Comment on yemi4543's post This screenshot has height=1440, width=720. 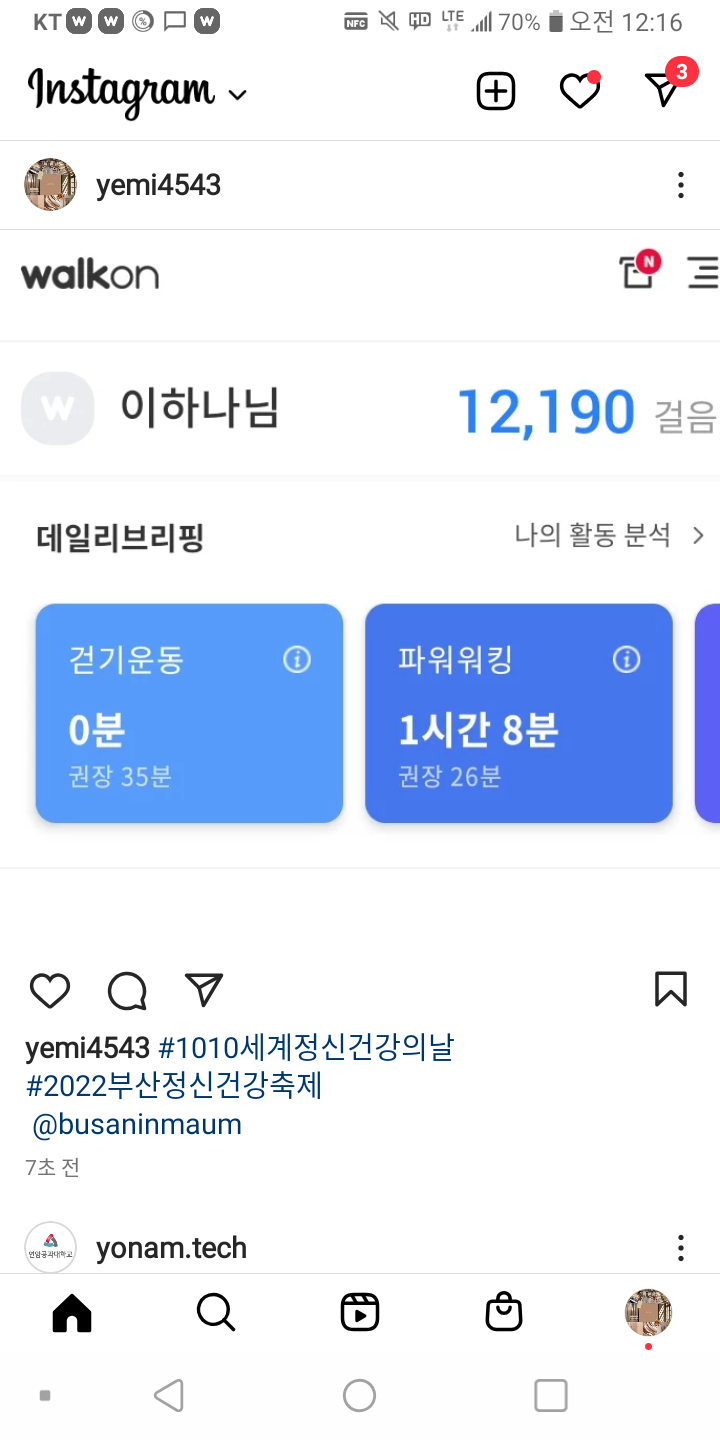point(127,990)
